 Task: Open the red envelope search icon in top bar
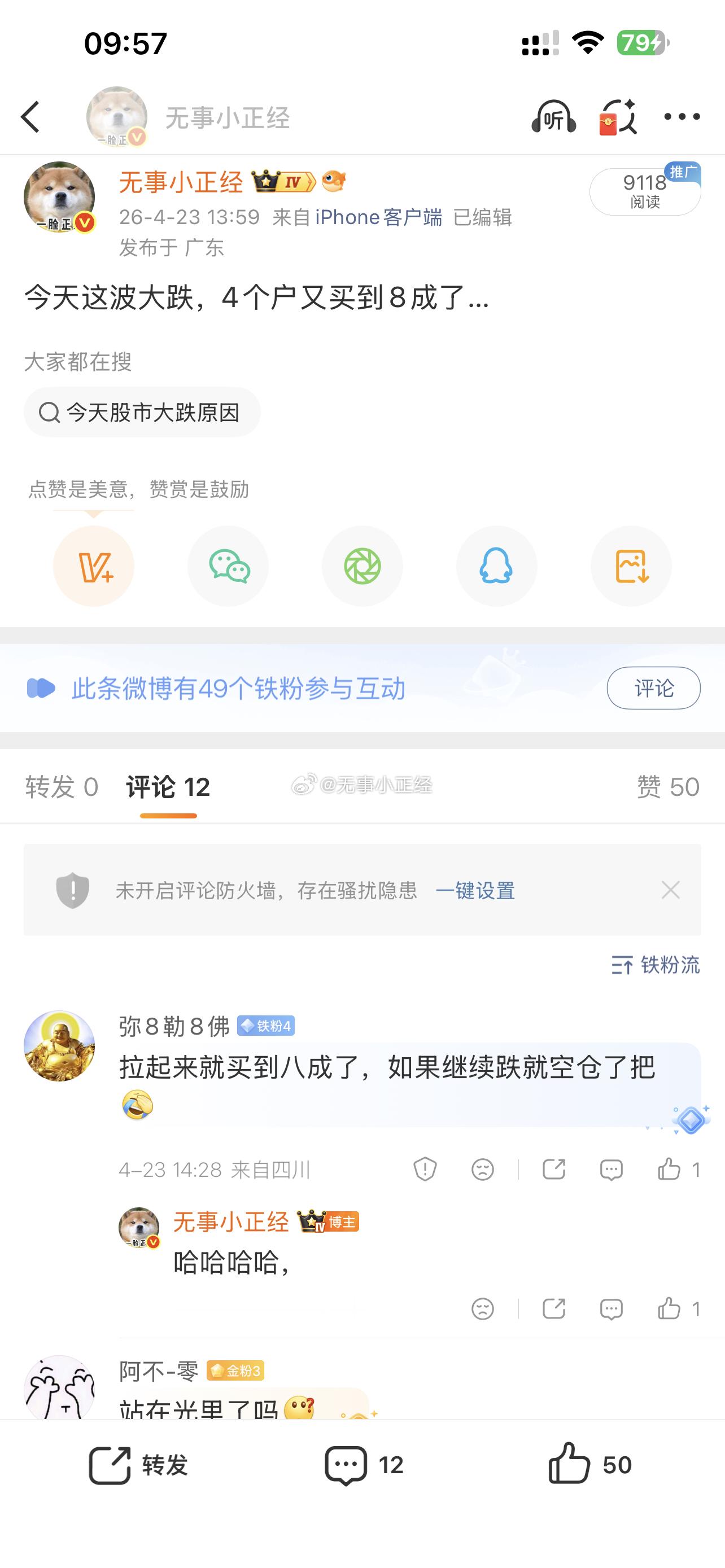point(617,116)
